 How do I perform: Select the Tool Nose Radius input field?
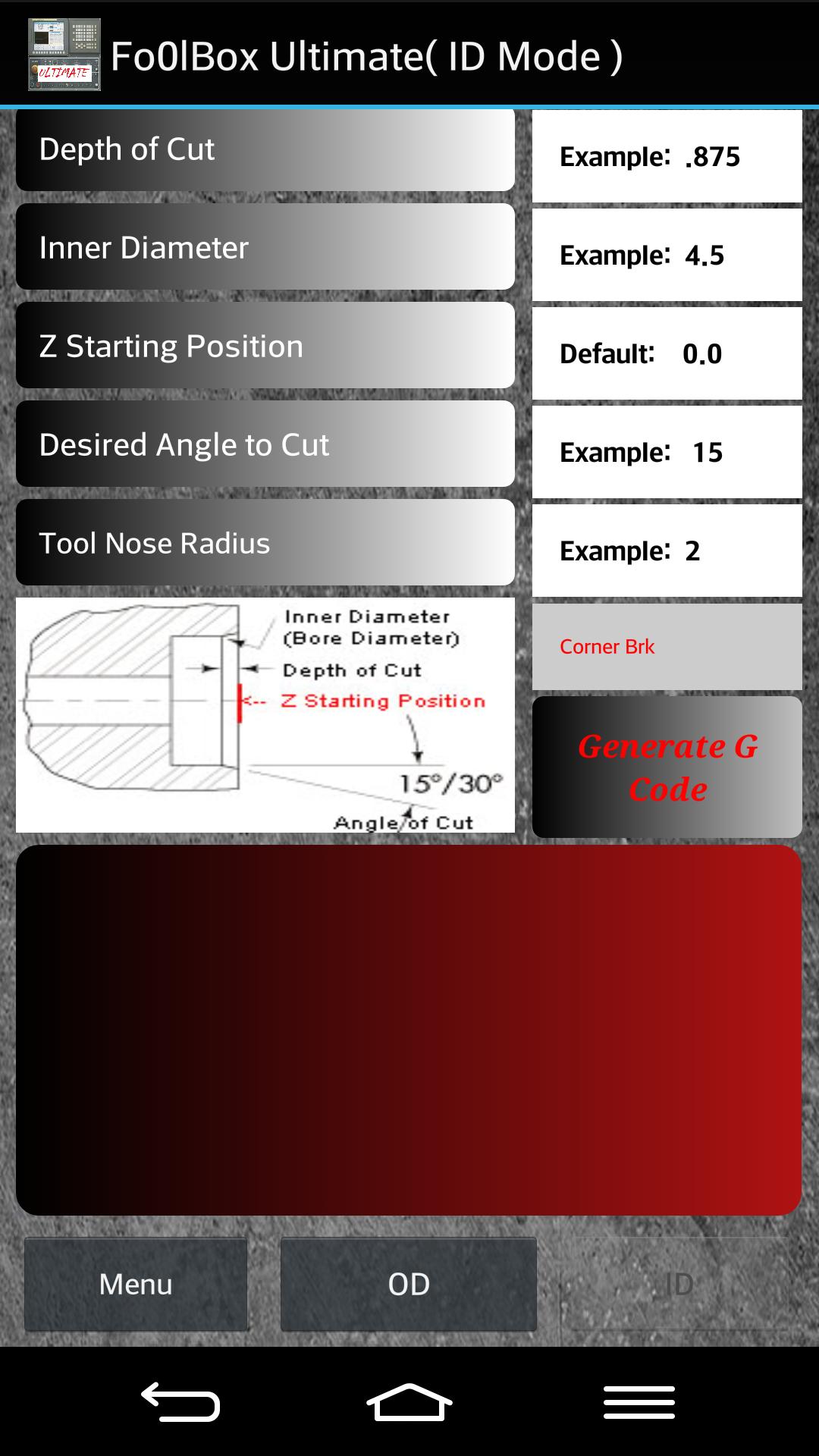(667, 551)
